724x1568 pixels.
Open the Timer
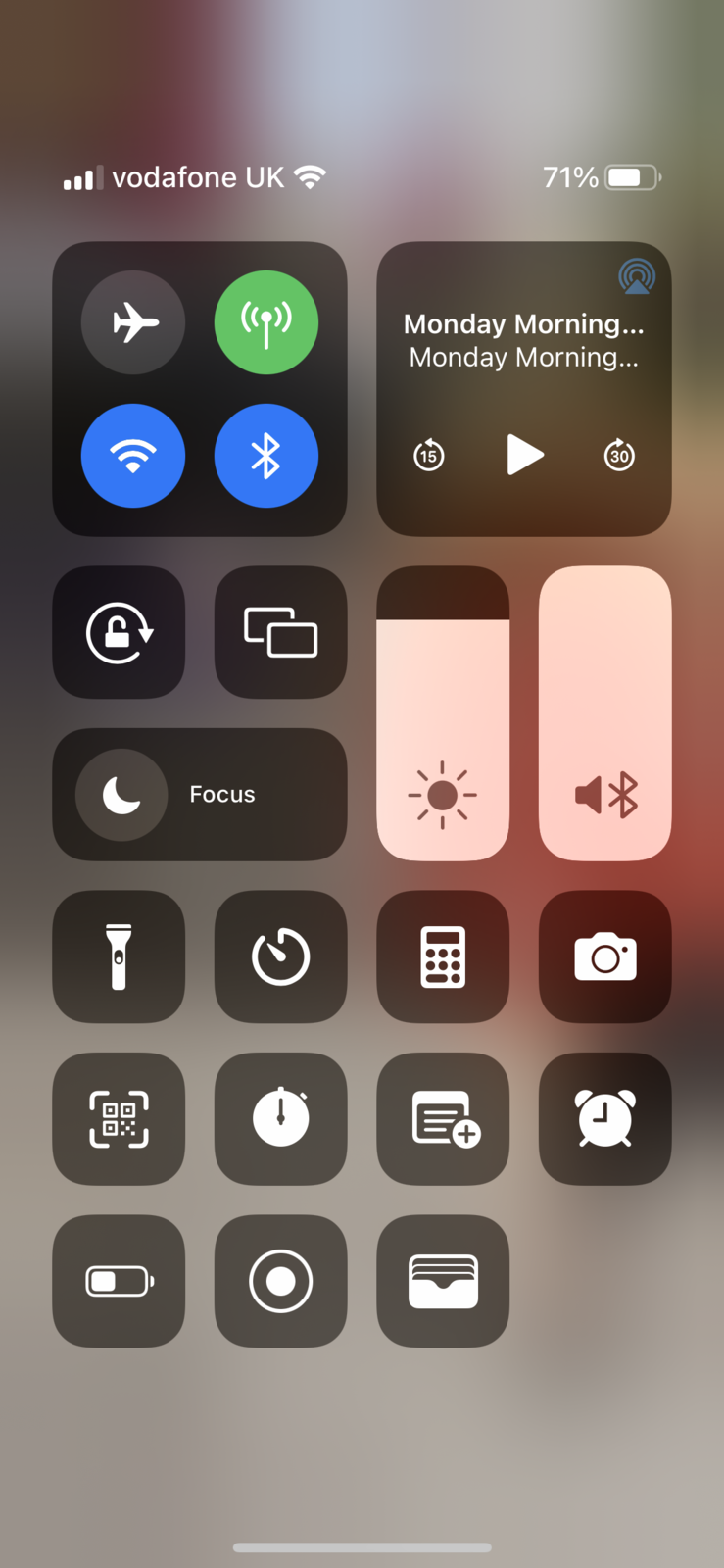pyautogui.click(x=280, y=956)
